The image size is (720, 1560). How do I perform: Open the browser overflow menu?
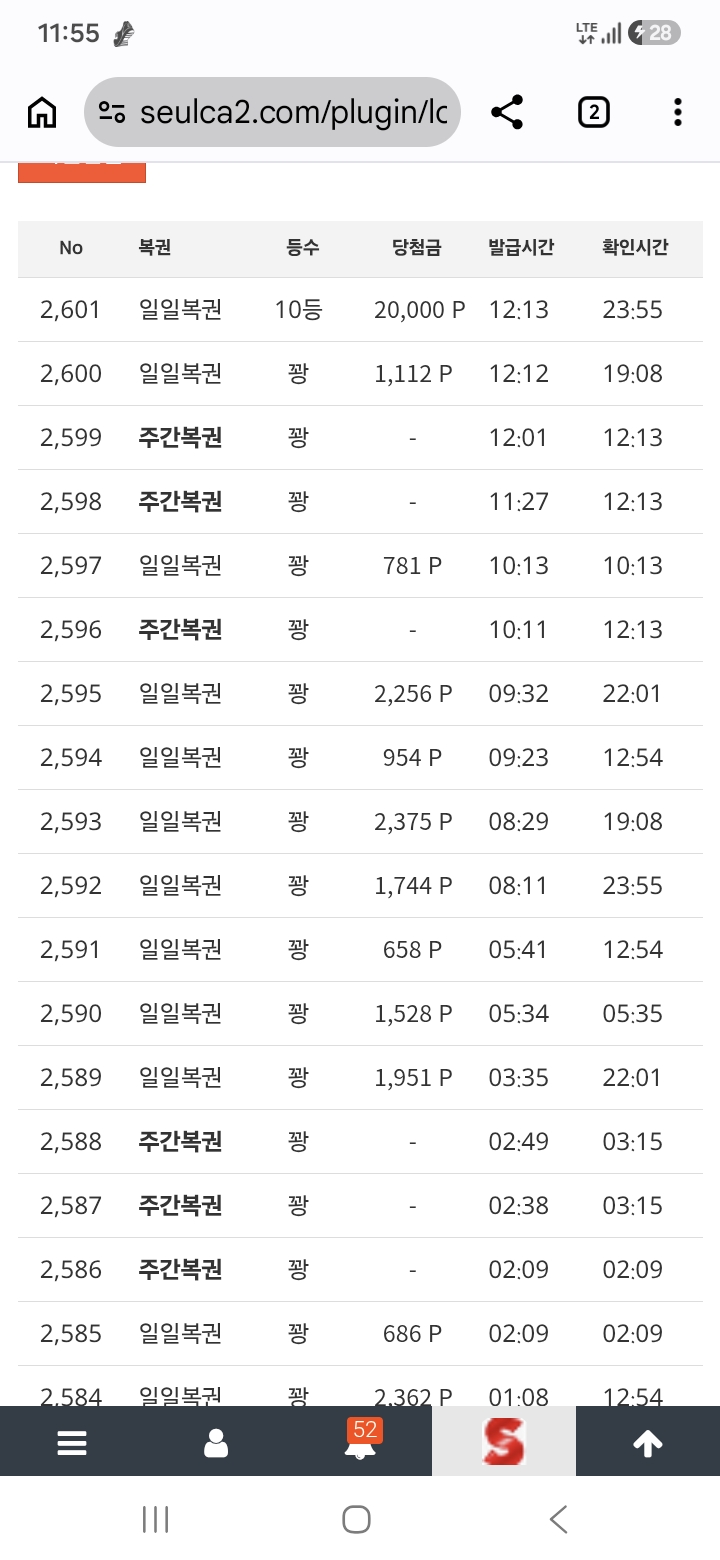tap(678, 112)
